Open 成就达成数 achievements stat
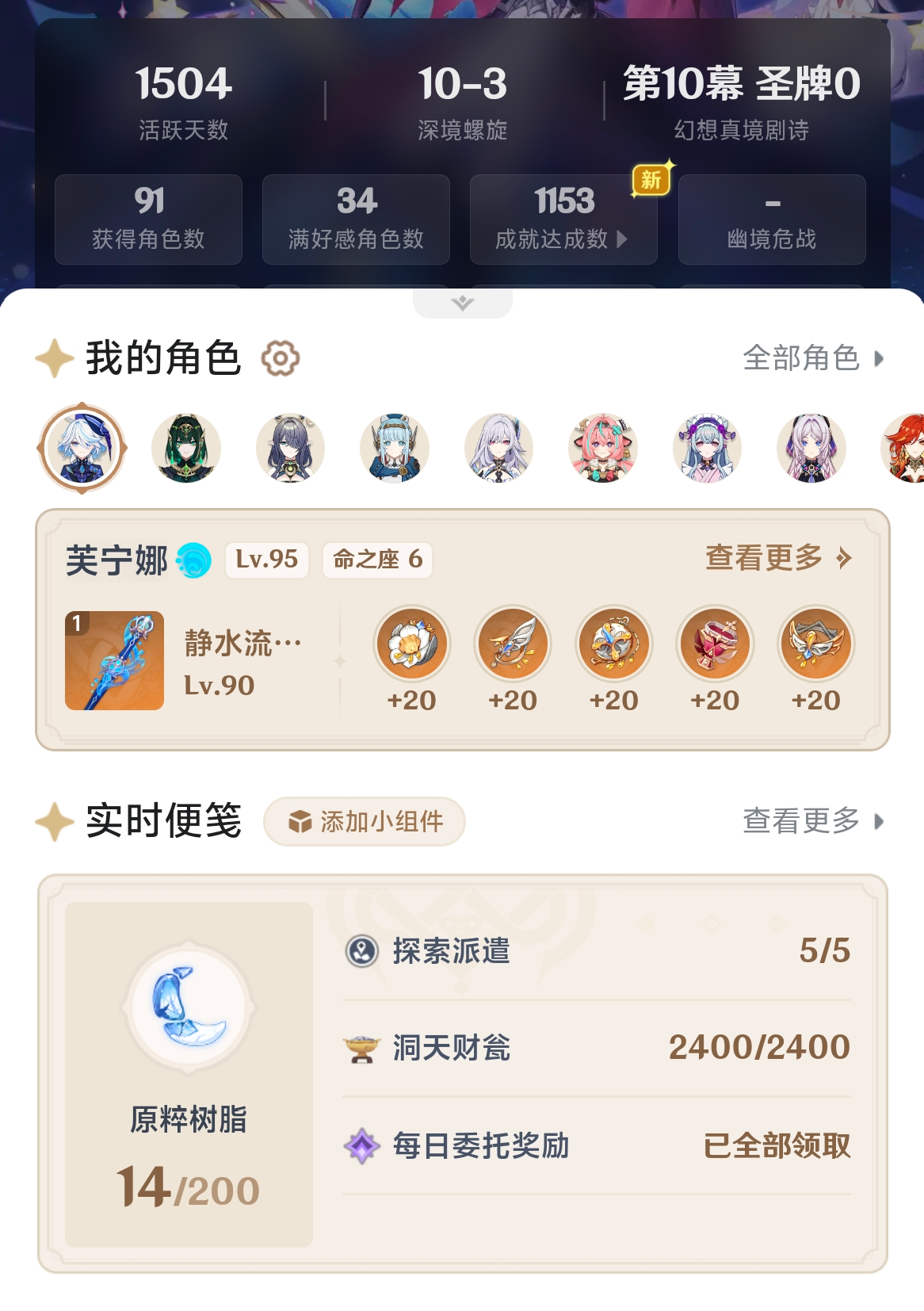Screen dimensions: 924x1311 tap(563, 220)
